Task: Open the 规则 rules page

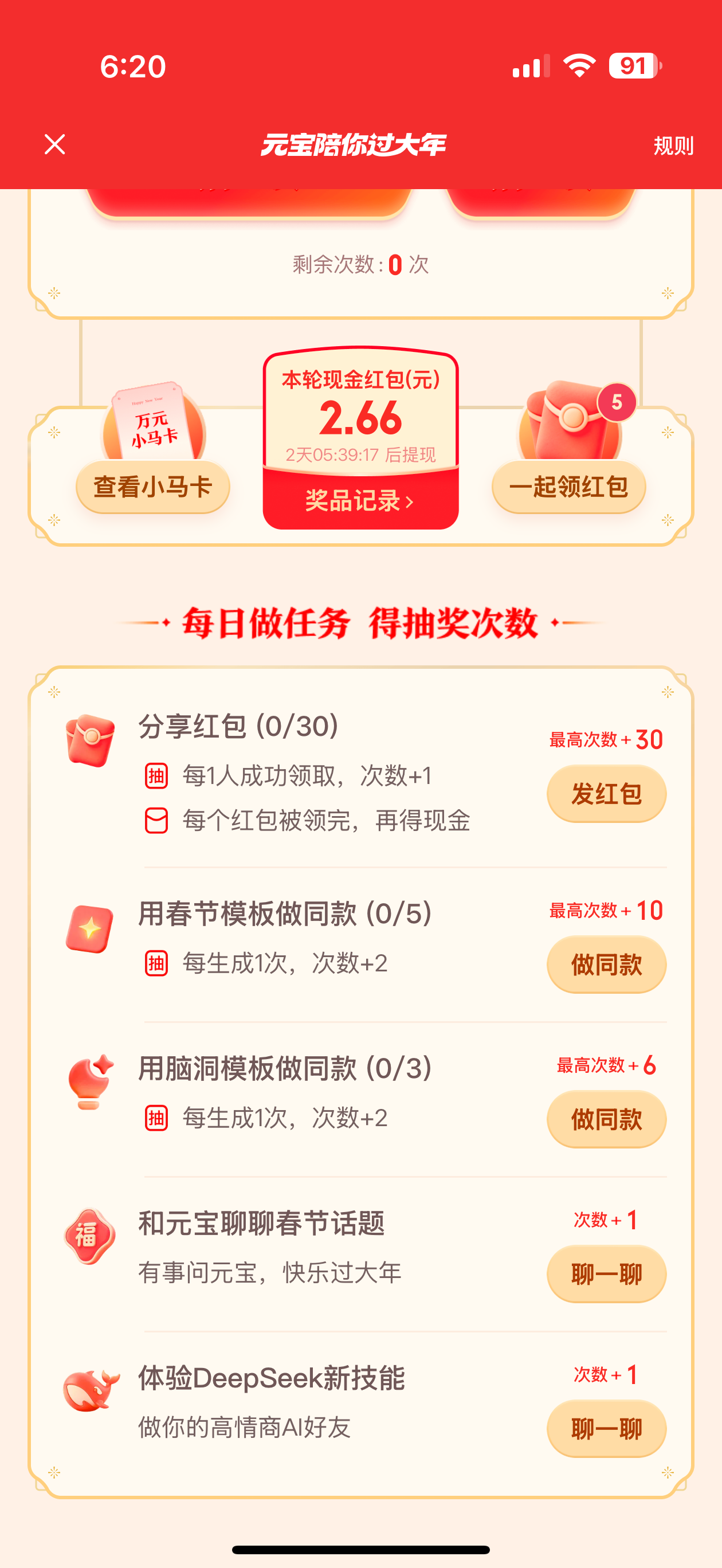Action: point(673,146)
